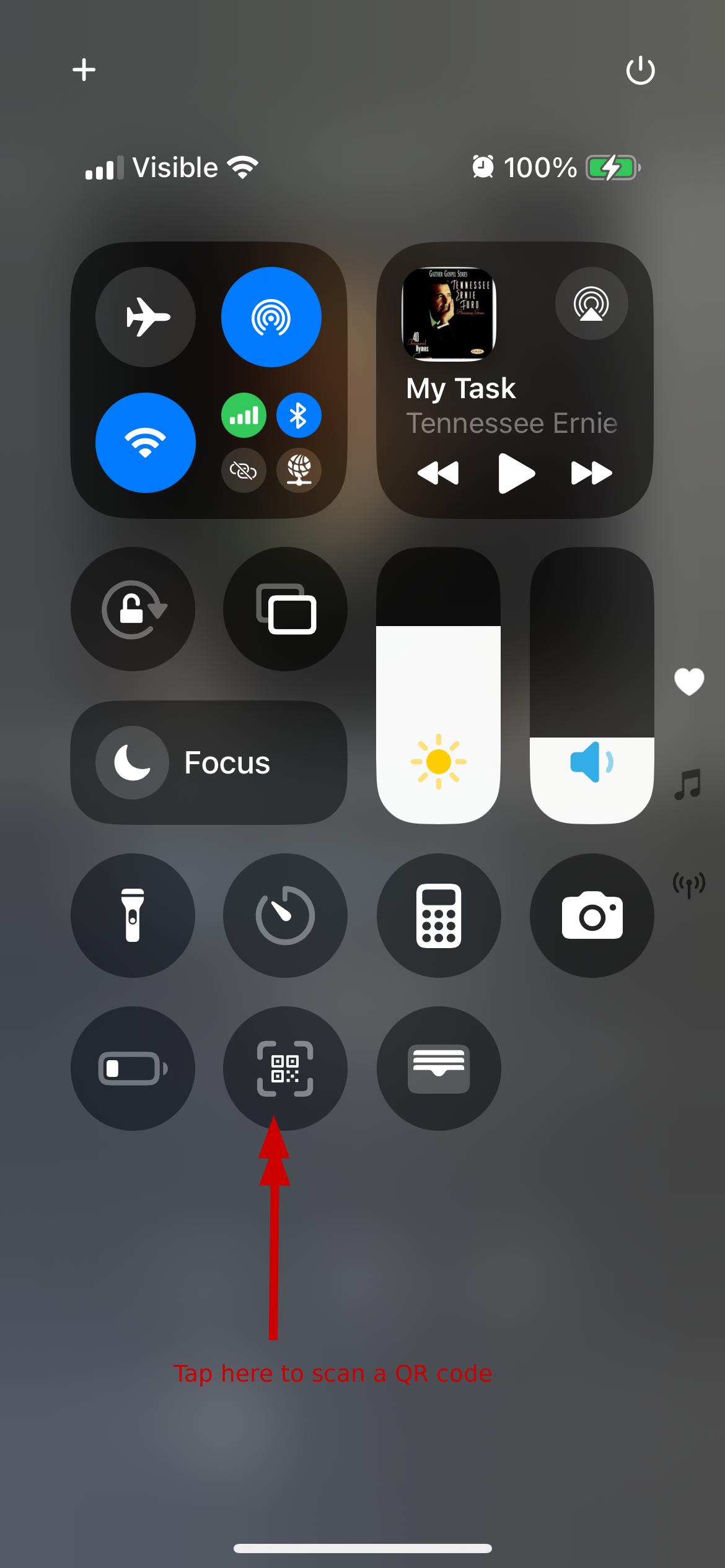Open the Code Scanner to scan a QR code
Image resolution: width=725 pixels, height=1568 pixels.
click(x=284, y=1069)
